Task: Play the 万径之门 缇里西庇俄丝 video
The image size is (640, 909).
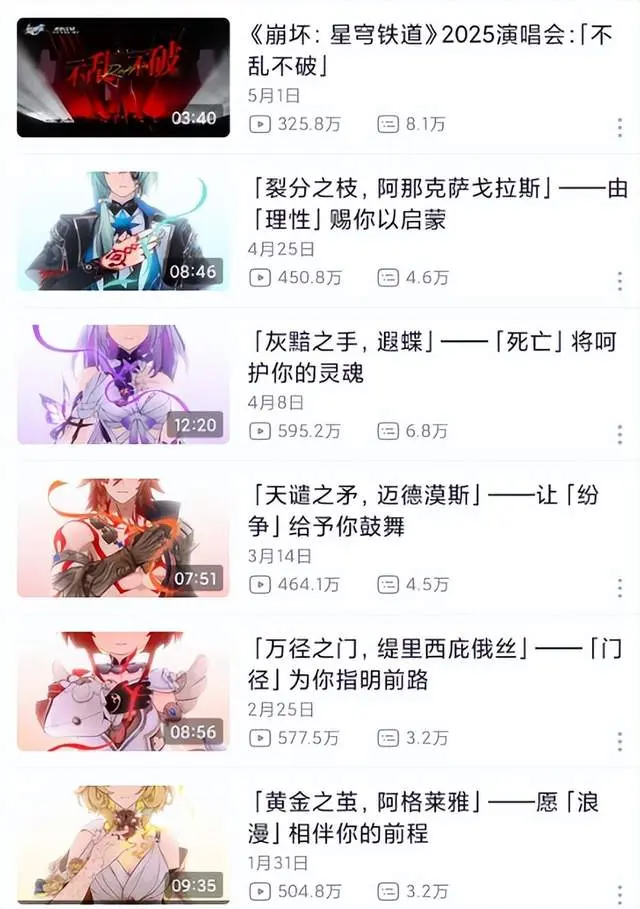Action: pos(123,692)
